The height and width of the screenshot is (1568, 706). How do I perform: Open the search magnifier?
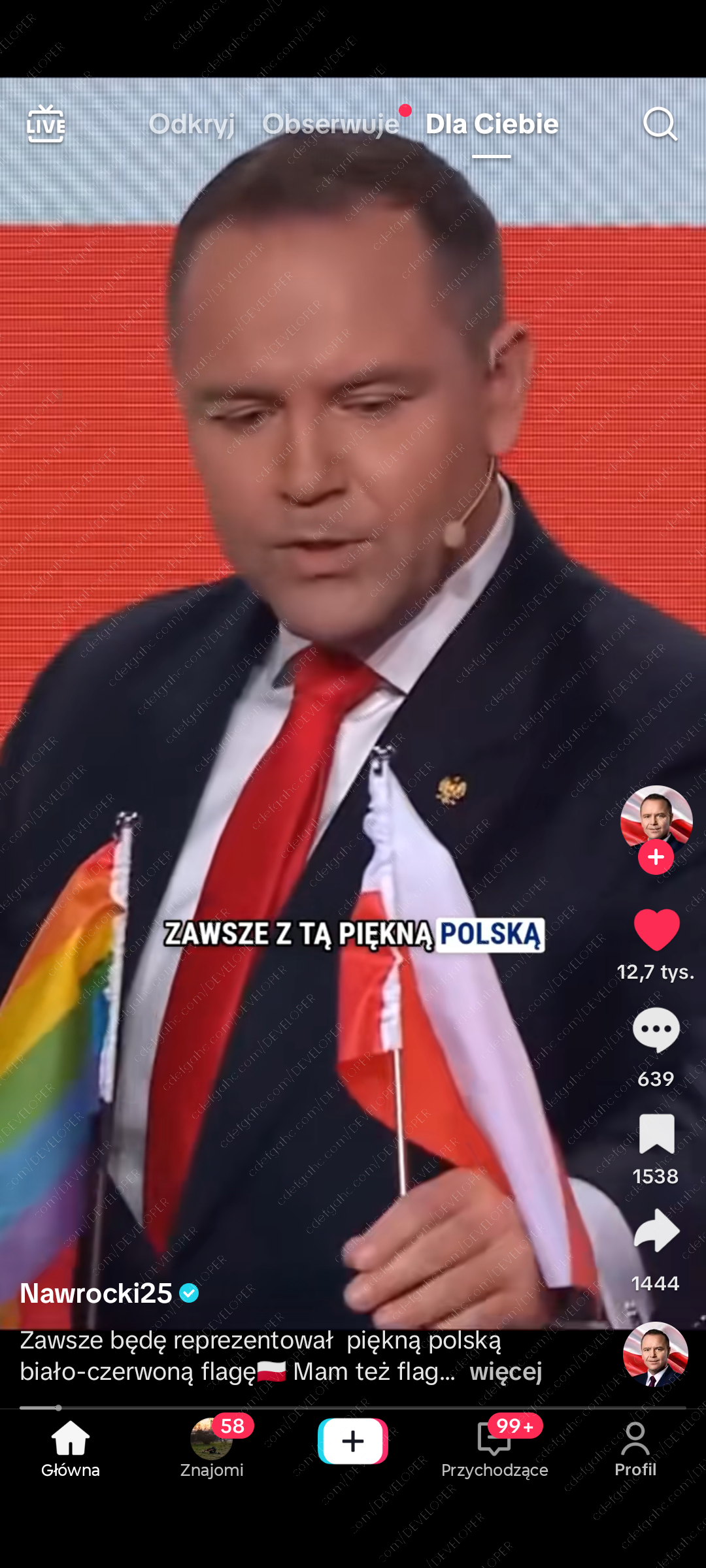(660, 124)
